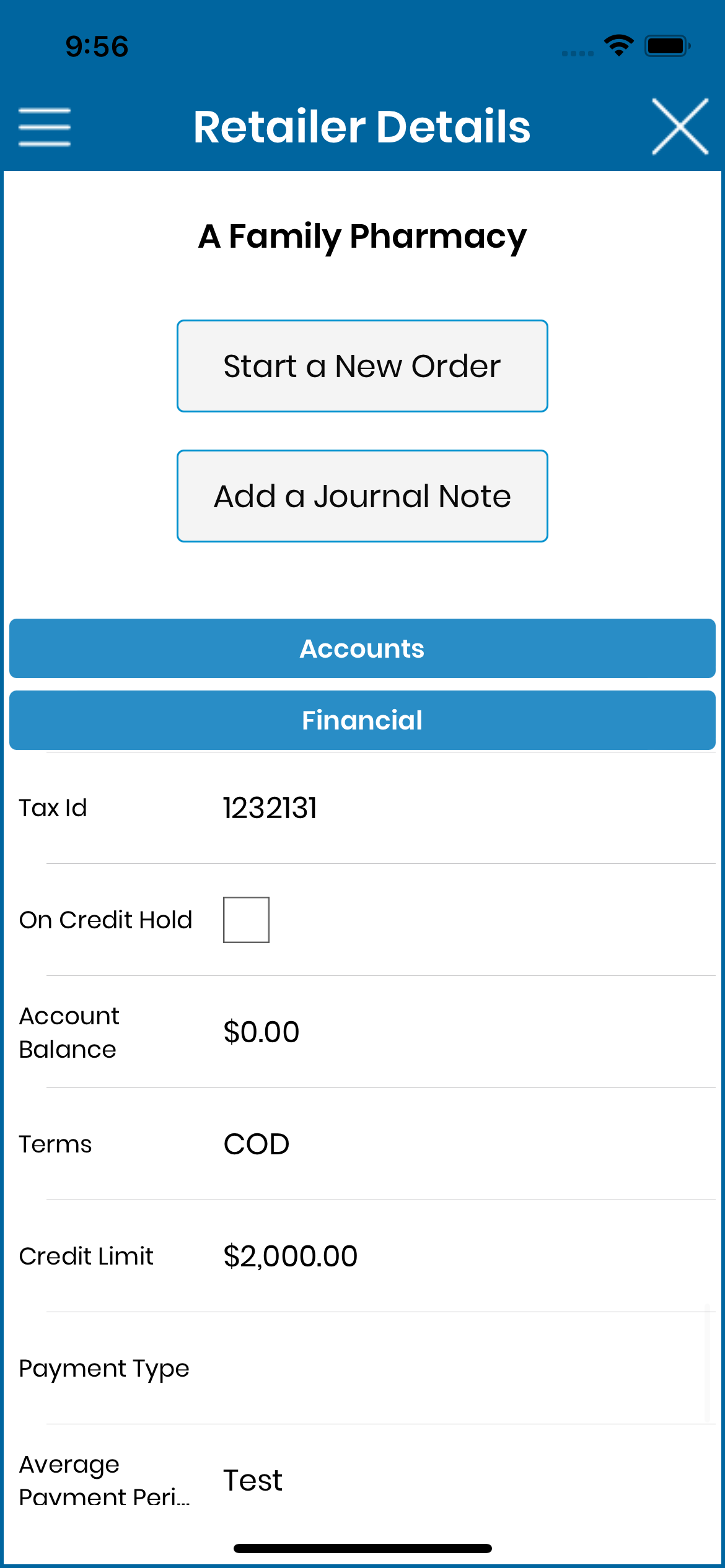Viewport: 725px width, 1568px height.
Task: Close the Retailer Details screen
Action: point(680,126)
